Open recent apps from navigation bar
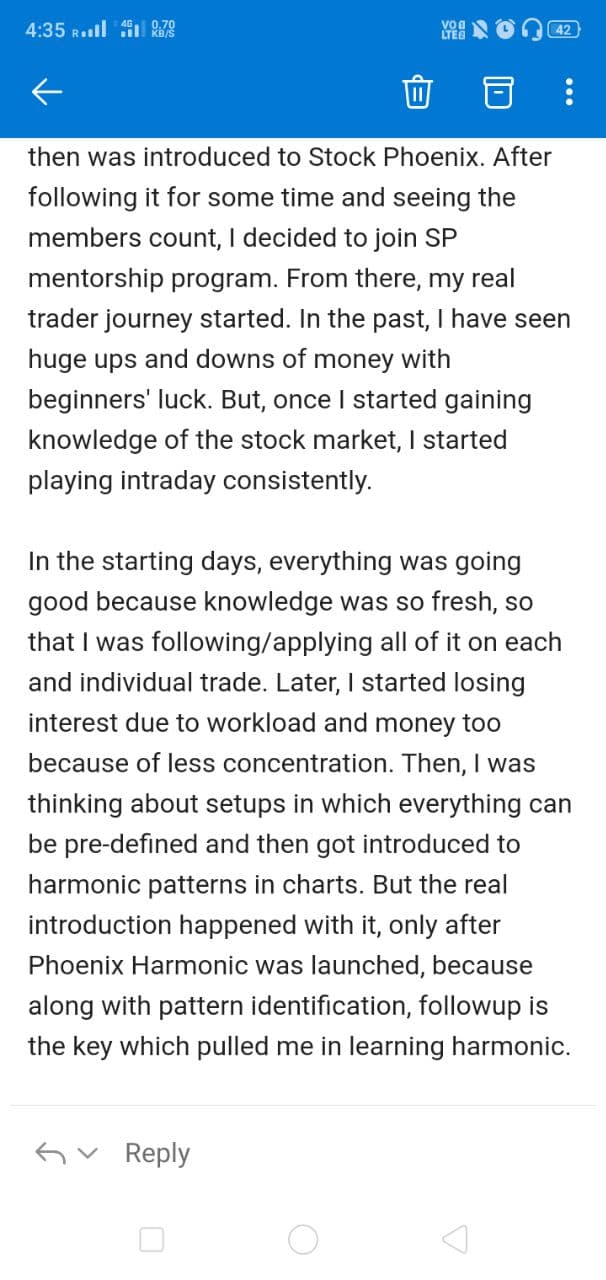Screen dimensions: 606x1280 tap(151, 1240)
